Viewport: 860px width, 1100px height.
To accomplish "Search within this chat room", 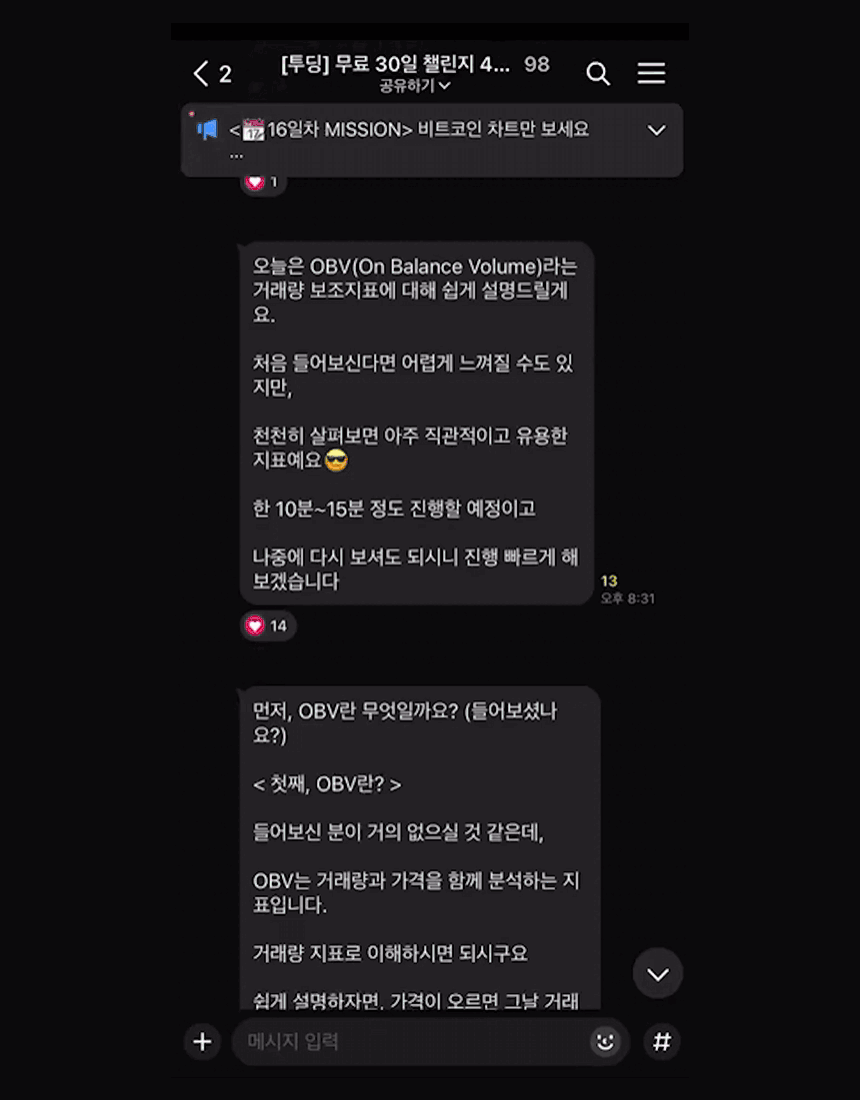I will pyautogui.click(x=598, y=73).
